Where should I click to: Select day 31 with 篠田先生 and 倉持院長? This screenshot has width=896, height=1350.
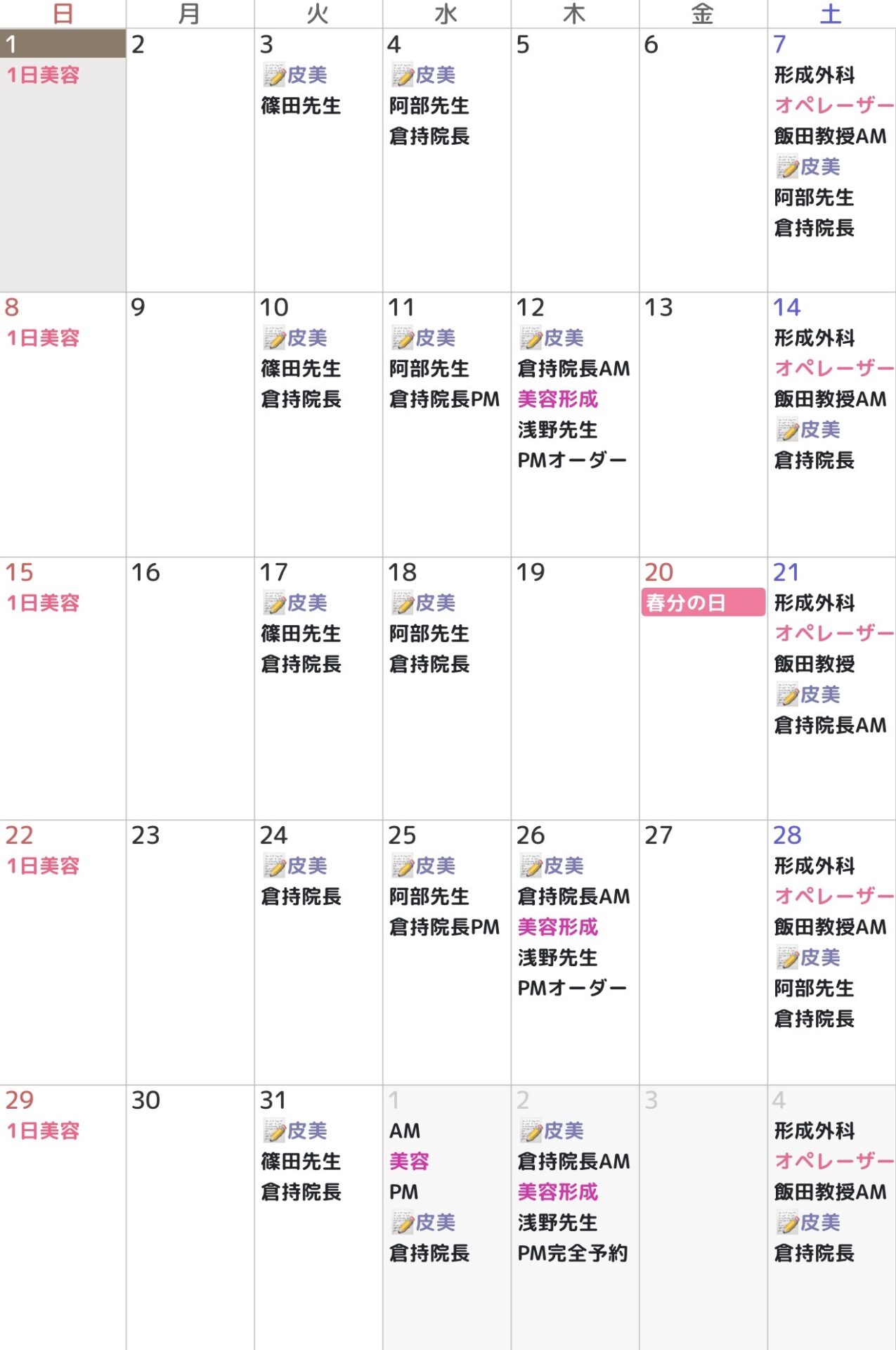pos(318,1216)
